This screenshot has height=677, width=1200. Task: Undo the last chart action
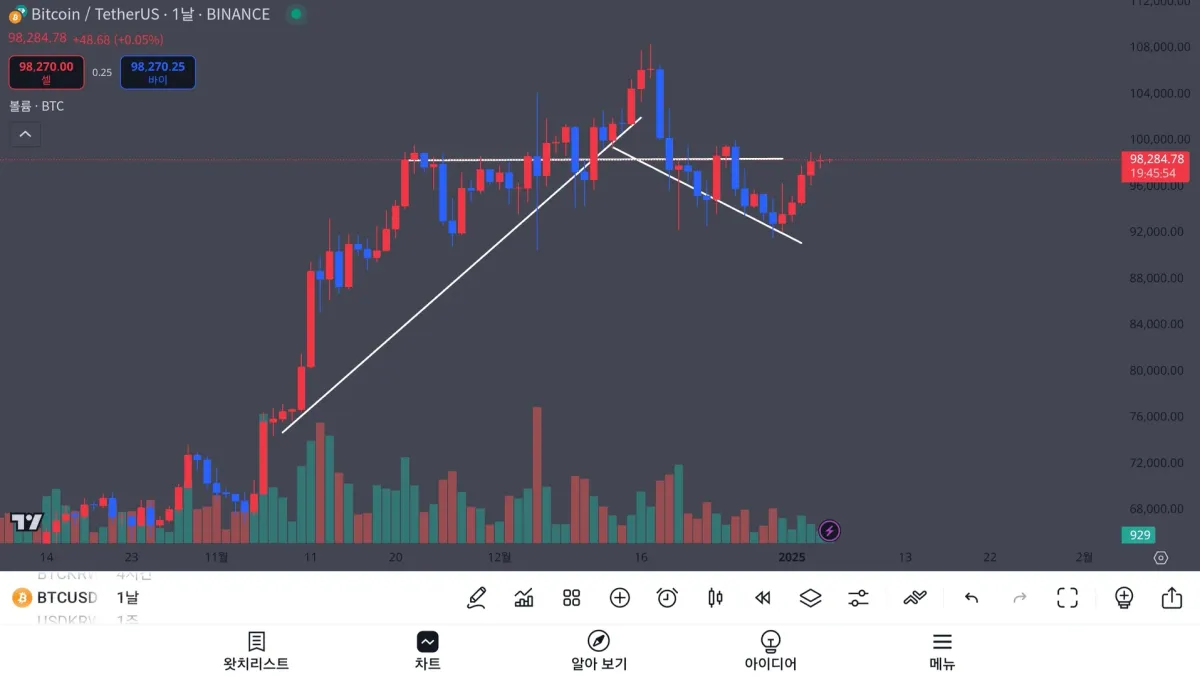click(971, 598)
